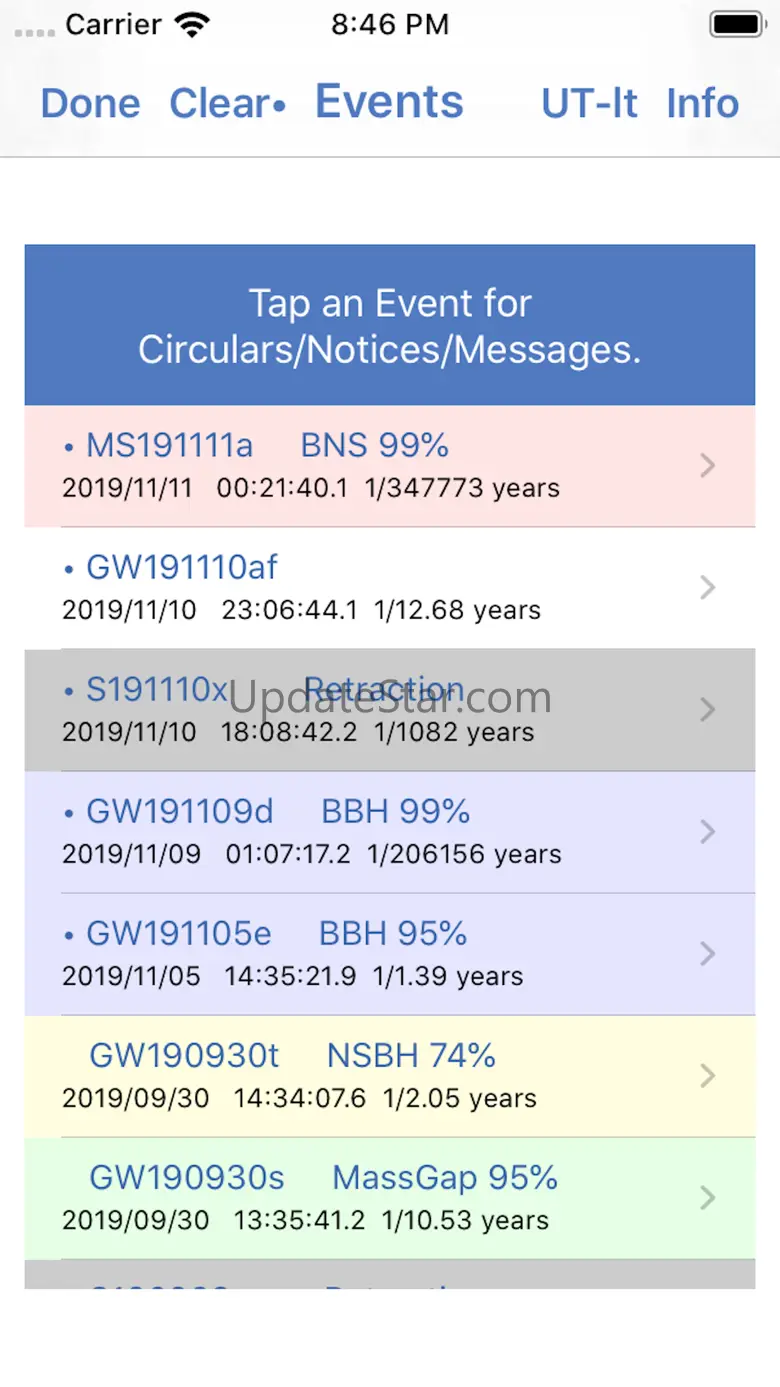Select event GW191109d BBH 99%
The height and width of the screenshot is (1387, 780).
pyautogui.click(x=390, y=832)
